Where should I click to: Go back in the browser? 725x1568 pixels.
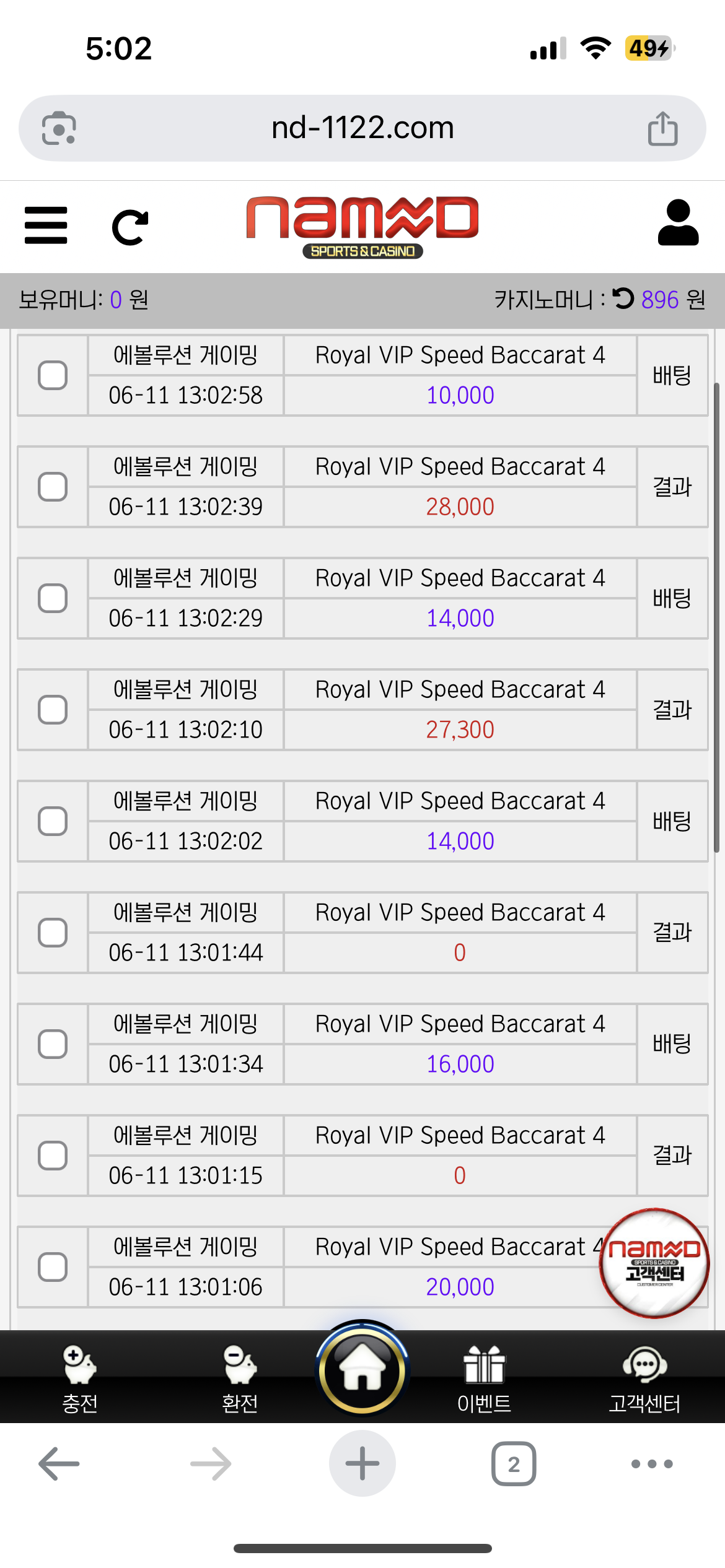(59, 1464)
